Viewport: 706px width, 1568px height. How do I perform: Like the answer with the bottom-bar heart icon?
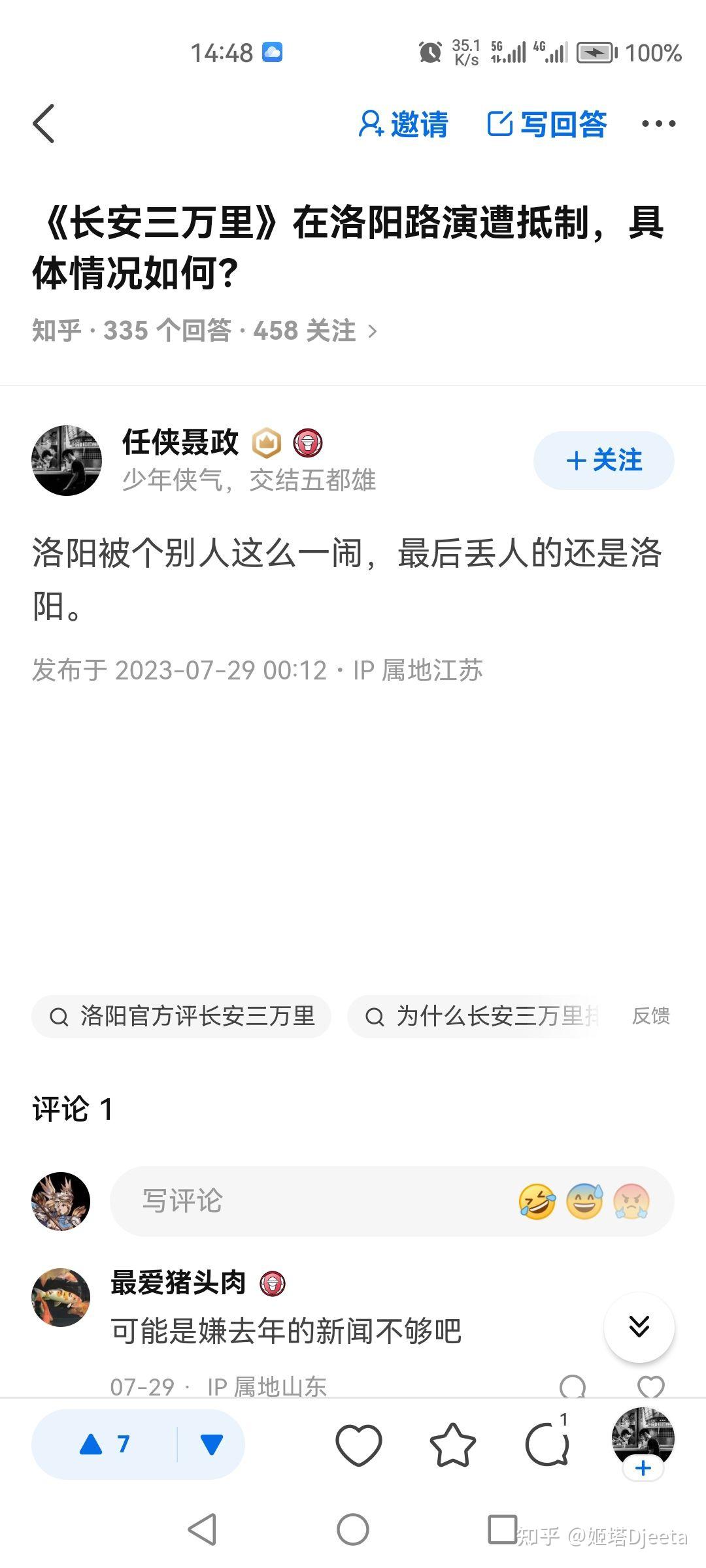[358, 1445]
